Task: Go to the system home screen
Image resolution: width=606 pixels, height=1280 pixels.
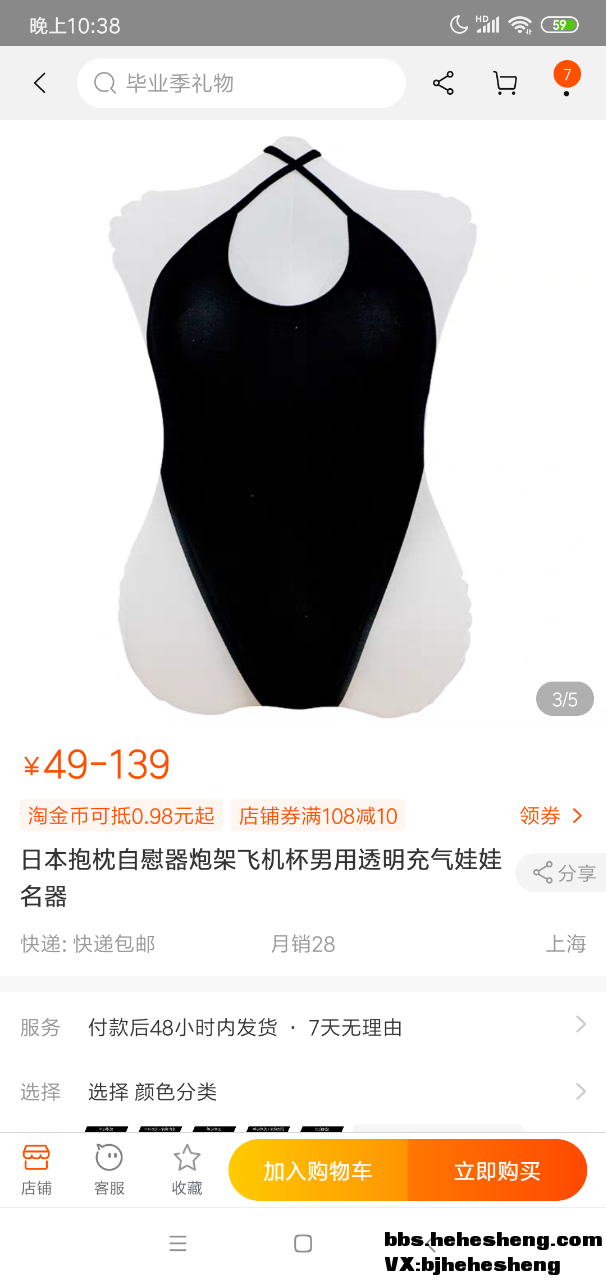Action: coord(303,1243)
